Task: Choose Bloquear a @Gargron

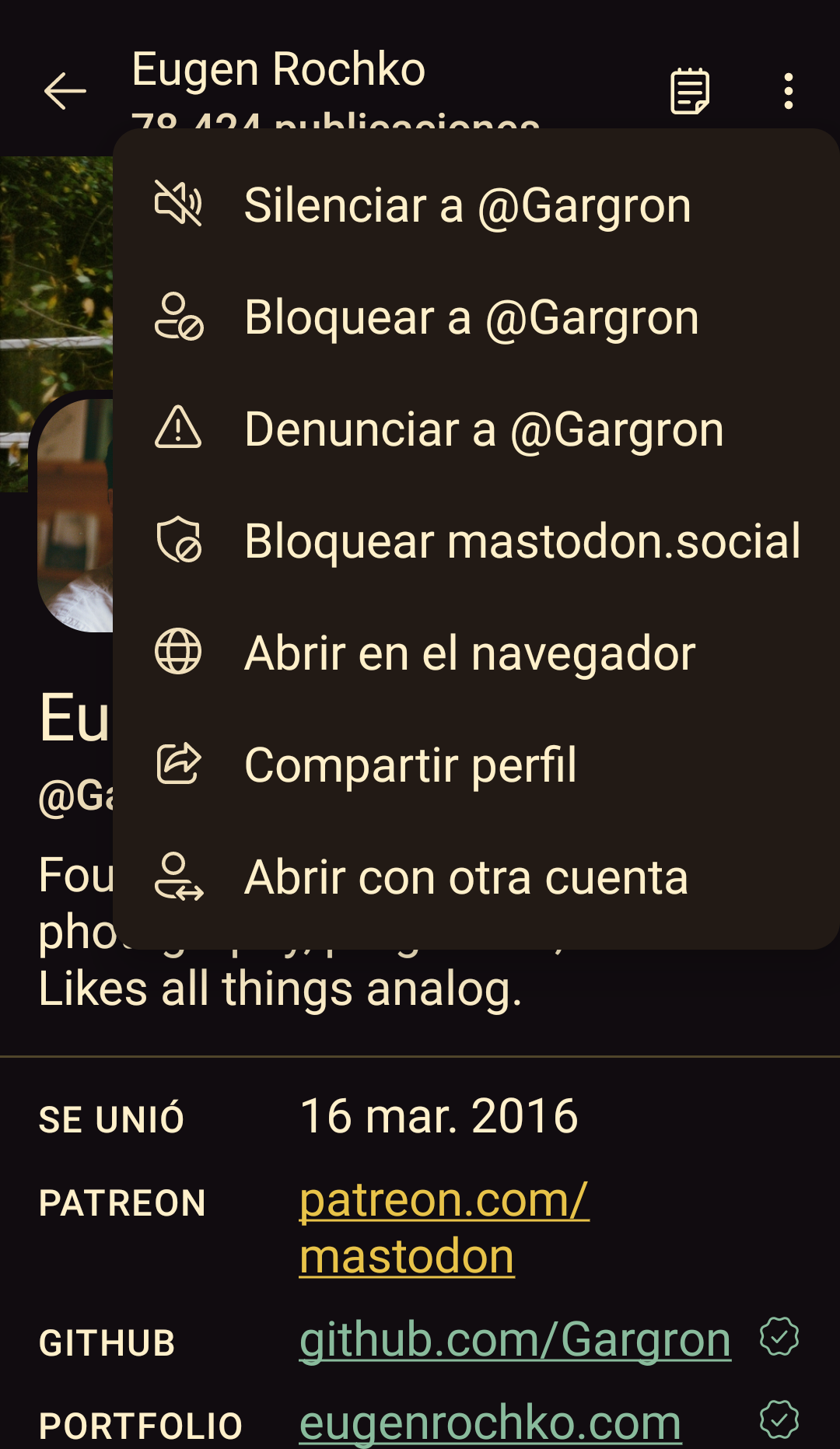Action: pos(476,317)
